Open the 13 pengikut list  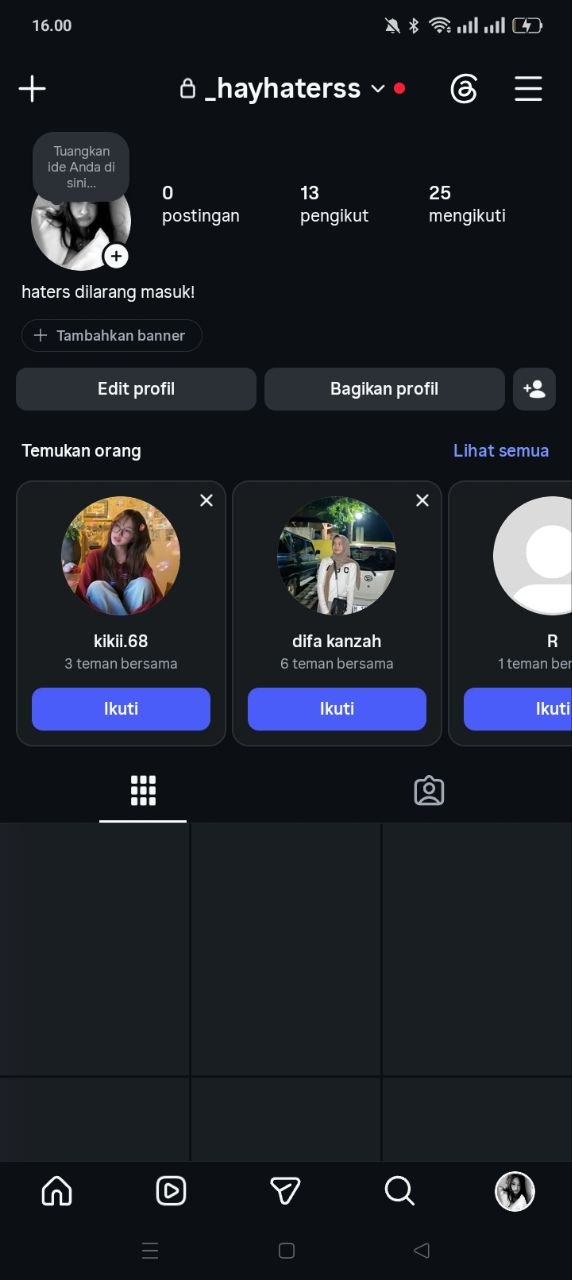click(334, 204)
